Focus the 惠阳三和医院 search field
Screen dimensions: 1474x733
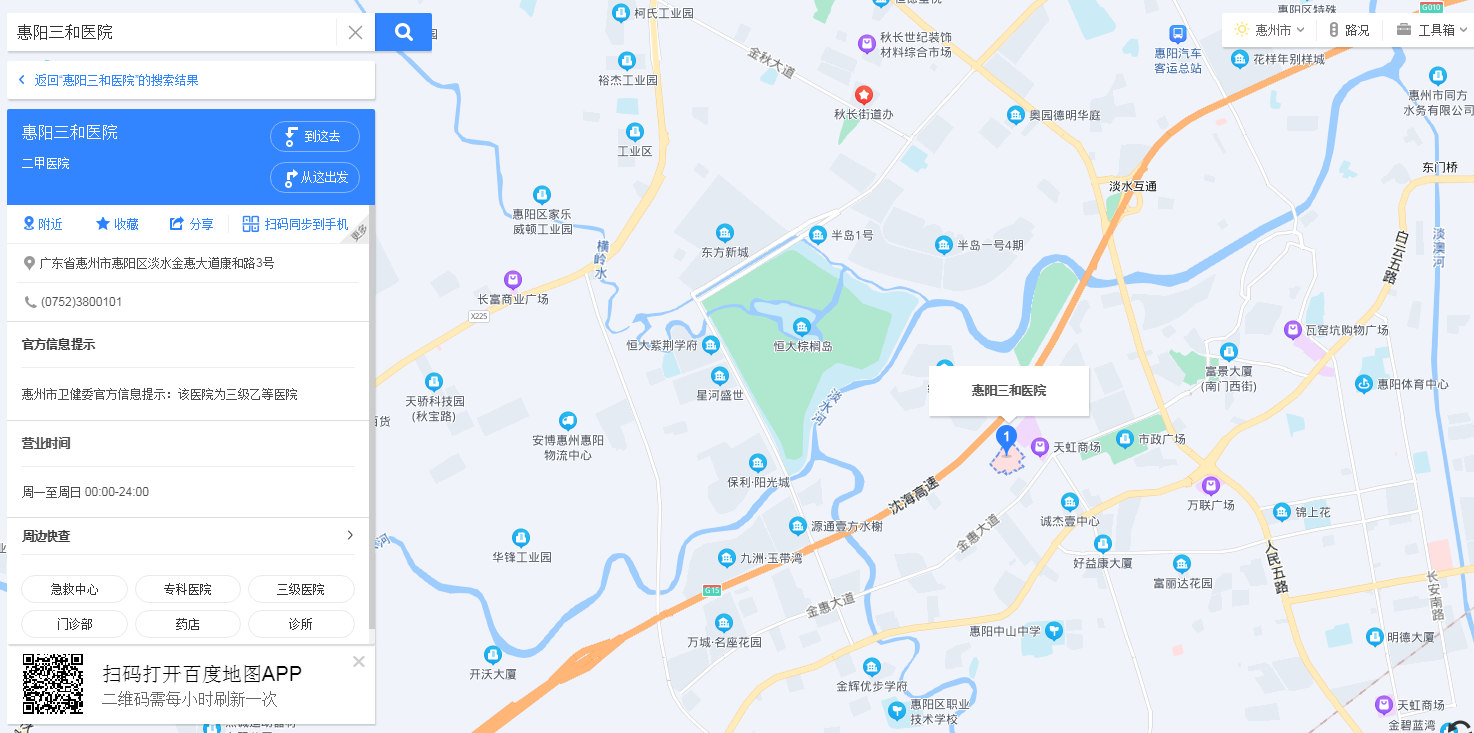[170, 32]
